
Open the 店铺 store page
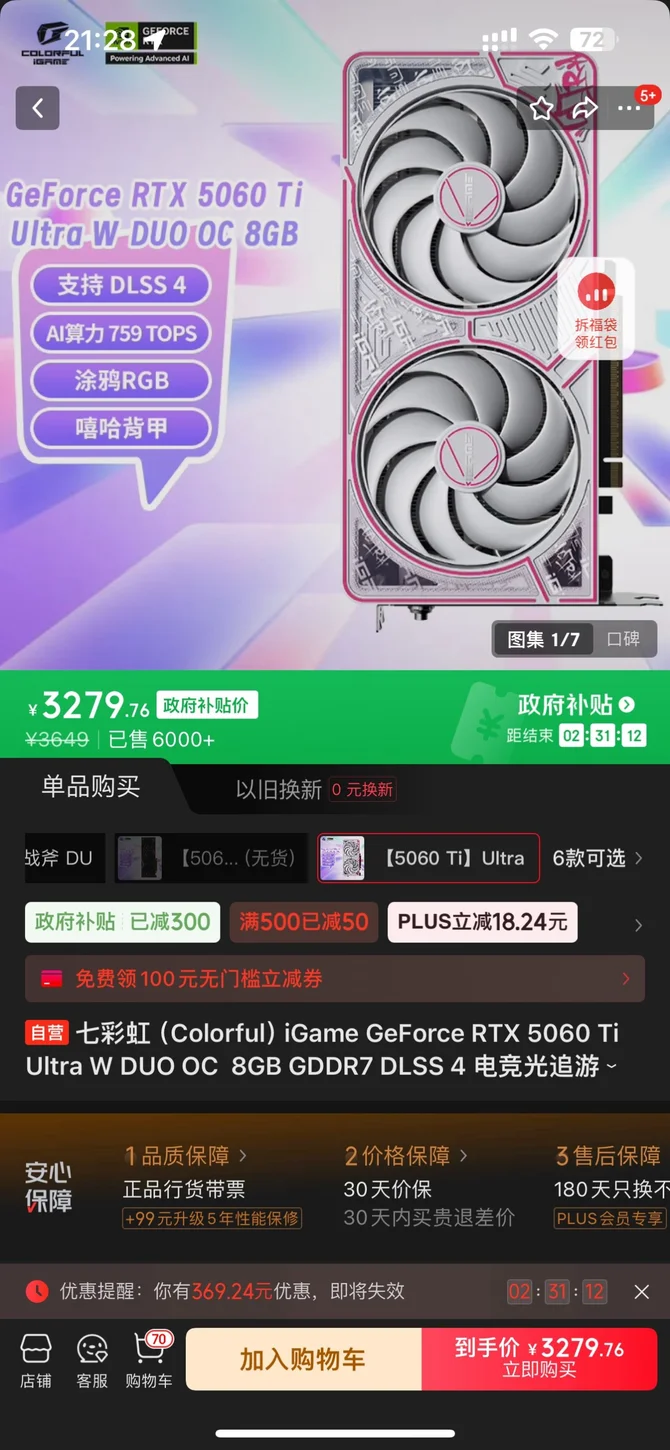pos(36,1360)
